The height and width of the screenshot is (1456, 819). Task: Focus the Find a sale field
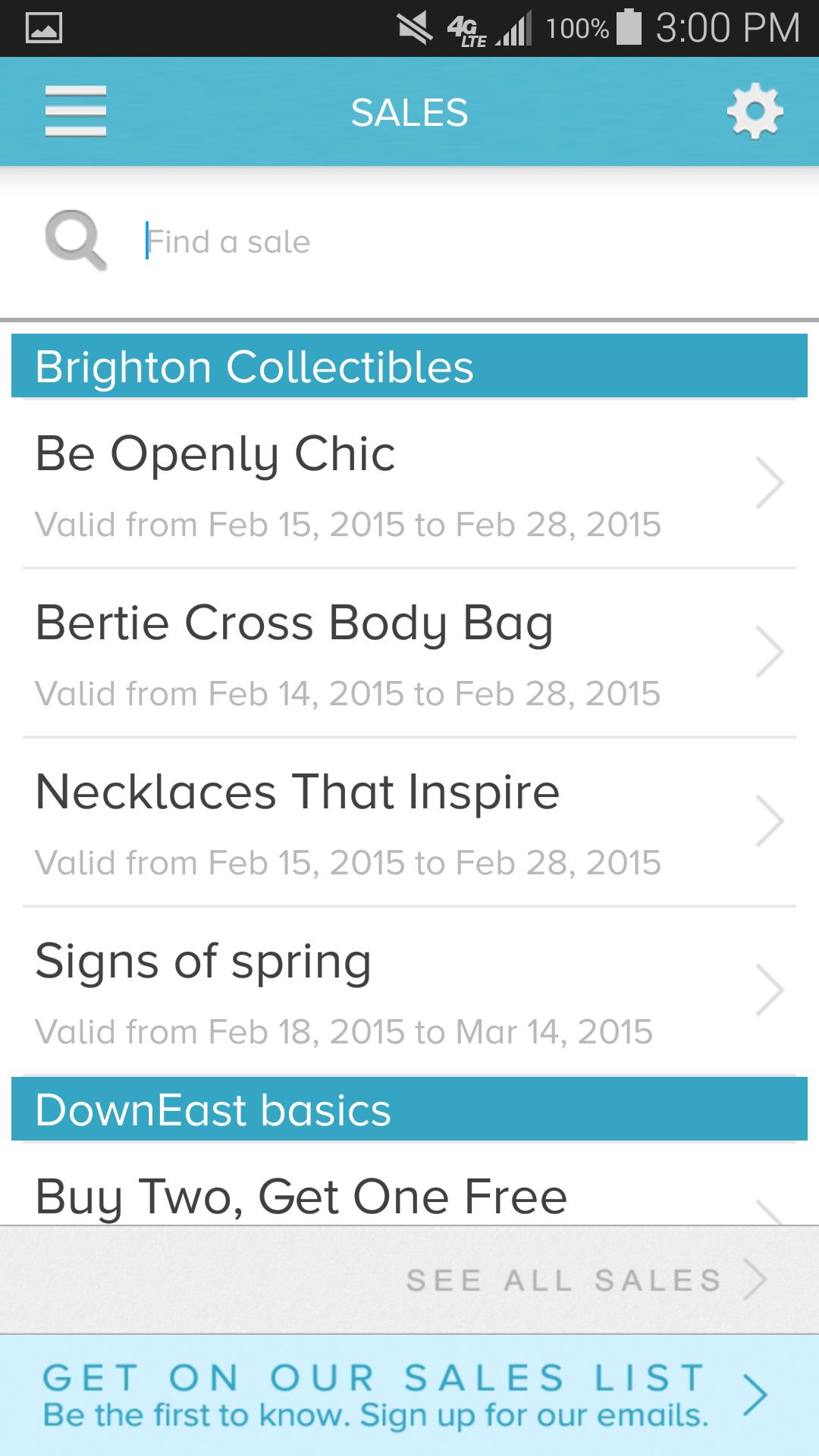tap(455, 242)
